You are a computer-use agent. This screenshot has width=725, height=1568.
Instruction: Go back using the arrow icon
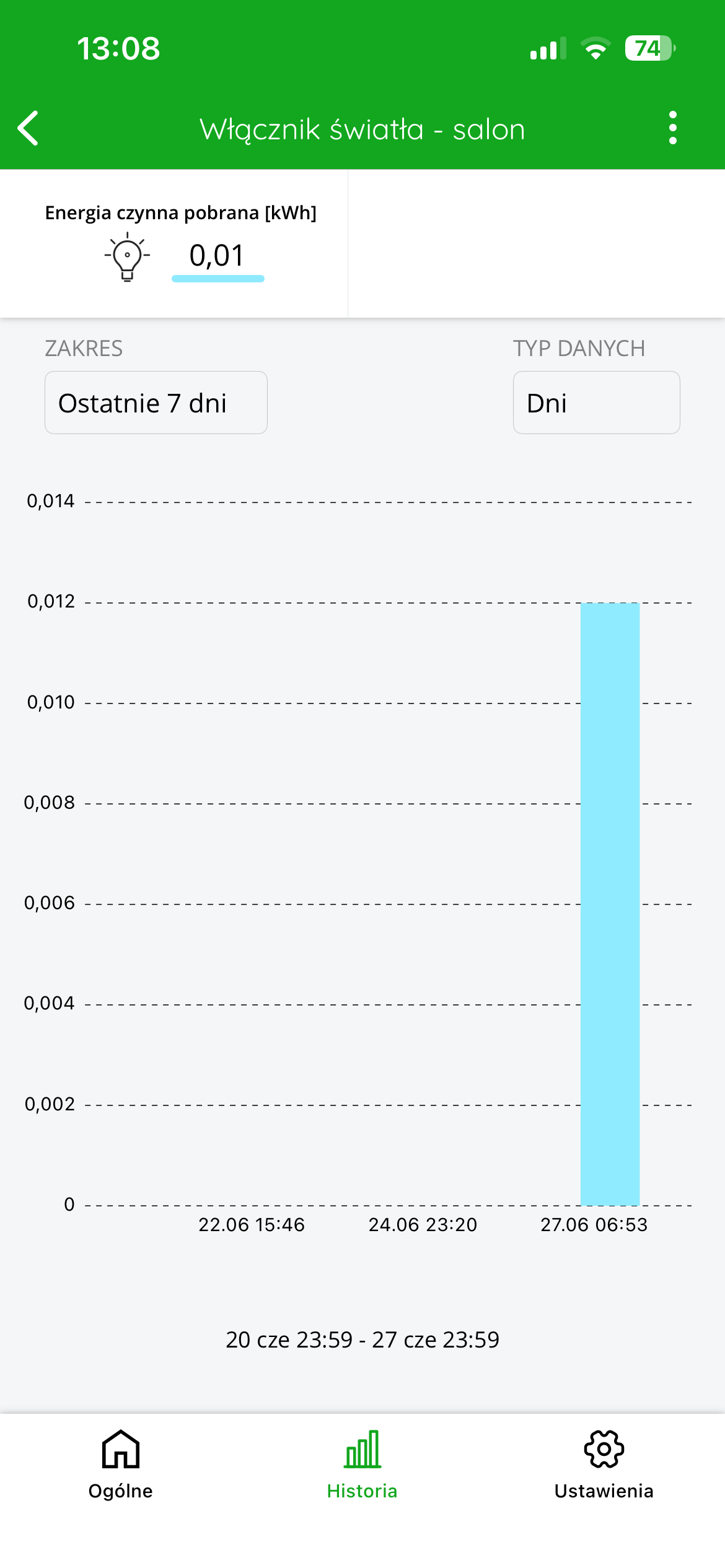[29, 128]
